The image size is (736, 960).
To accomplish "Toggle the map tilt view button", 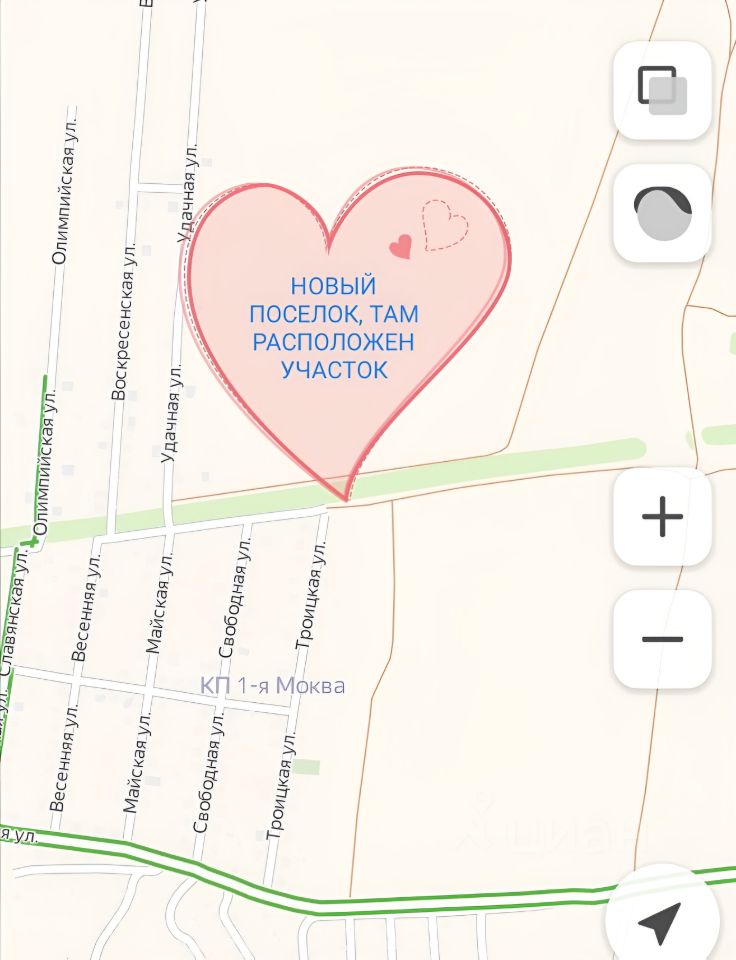I will point(662,213).
